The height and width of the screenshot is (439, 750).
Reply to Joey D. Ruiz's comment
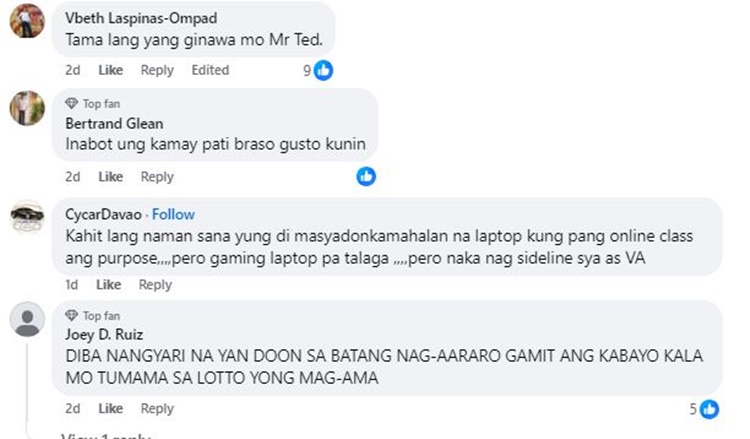point(157,409)
